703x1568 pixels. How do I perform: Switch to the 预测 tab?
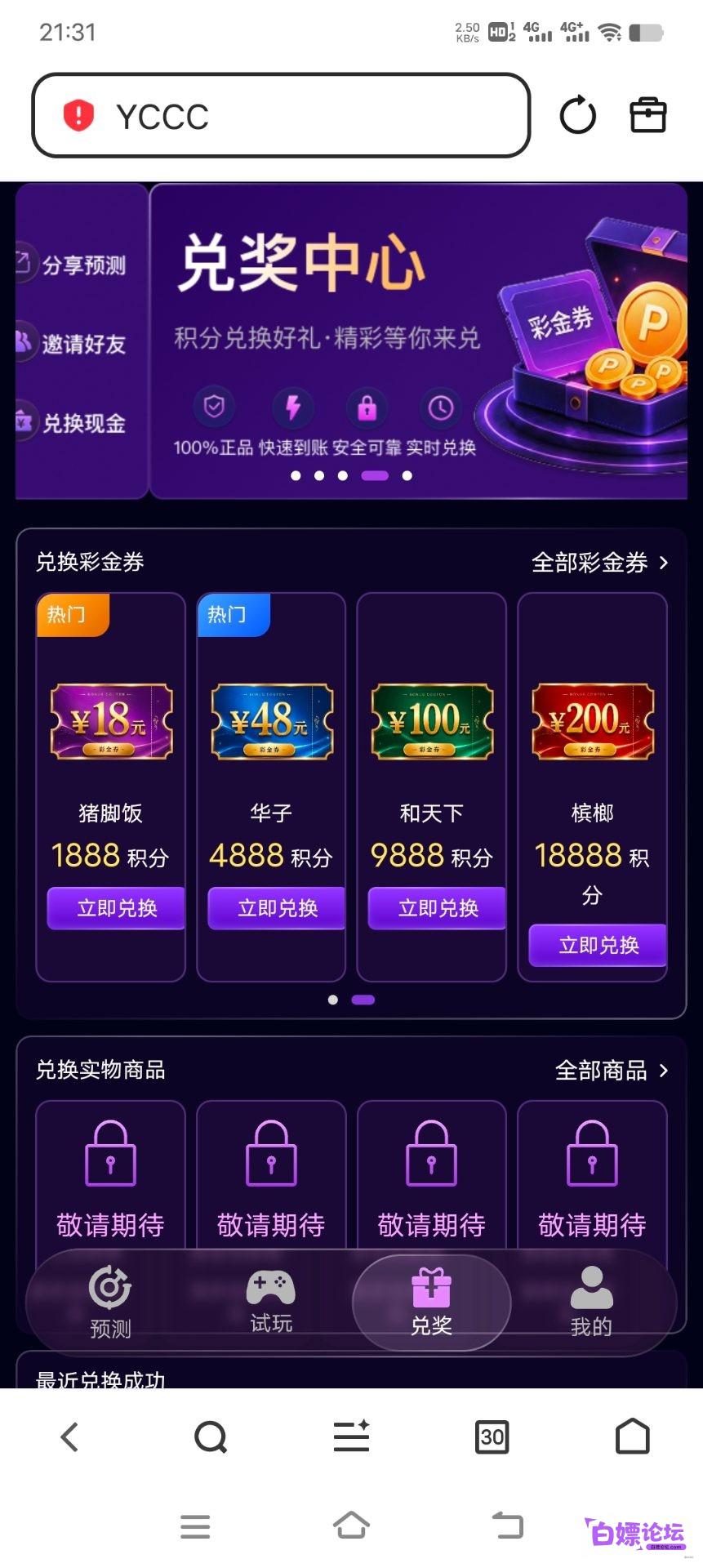click(110, 1303)
